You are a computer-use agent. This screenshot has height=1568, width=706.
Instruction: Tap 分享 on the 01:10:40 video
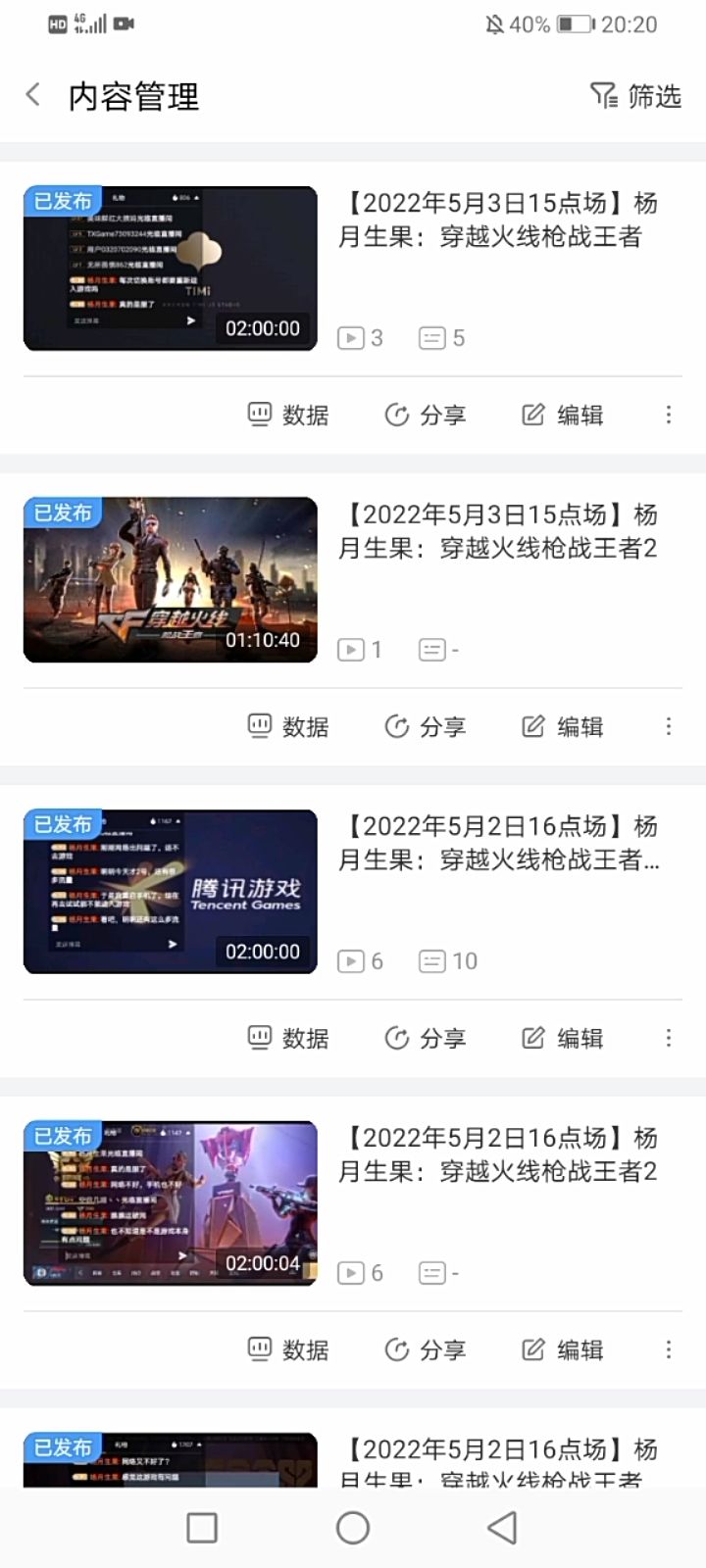[x=425, y=726]
